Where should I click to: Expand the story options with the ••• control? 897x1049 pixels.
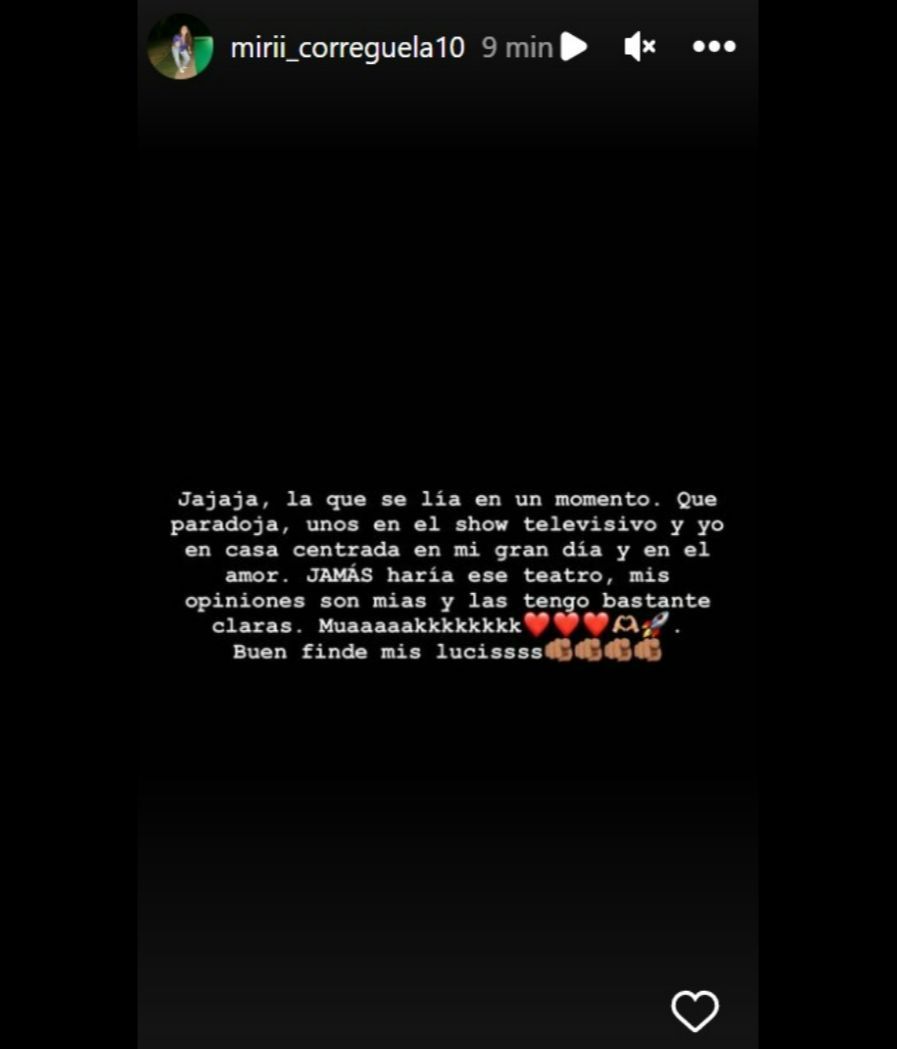[713, 46]
